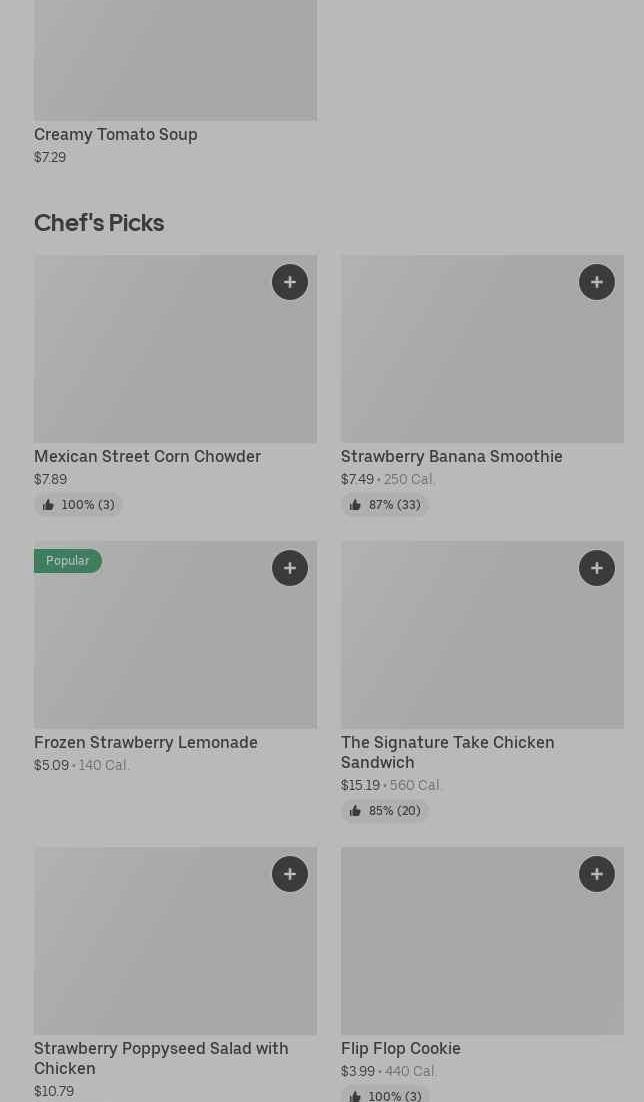
Task: View Strawberry Banana Smoothie details
Action: (451, 456)
